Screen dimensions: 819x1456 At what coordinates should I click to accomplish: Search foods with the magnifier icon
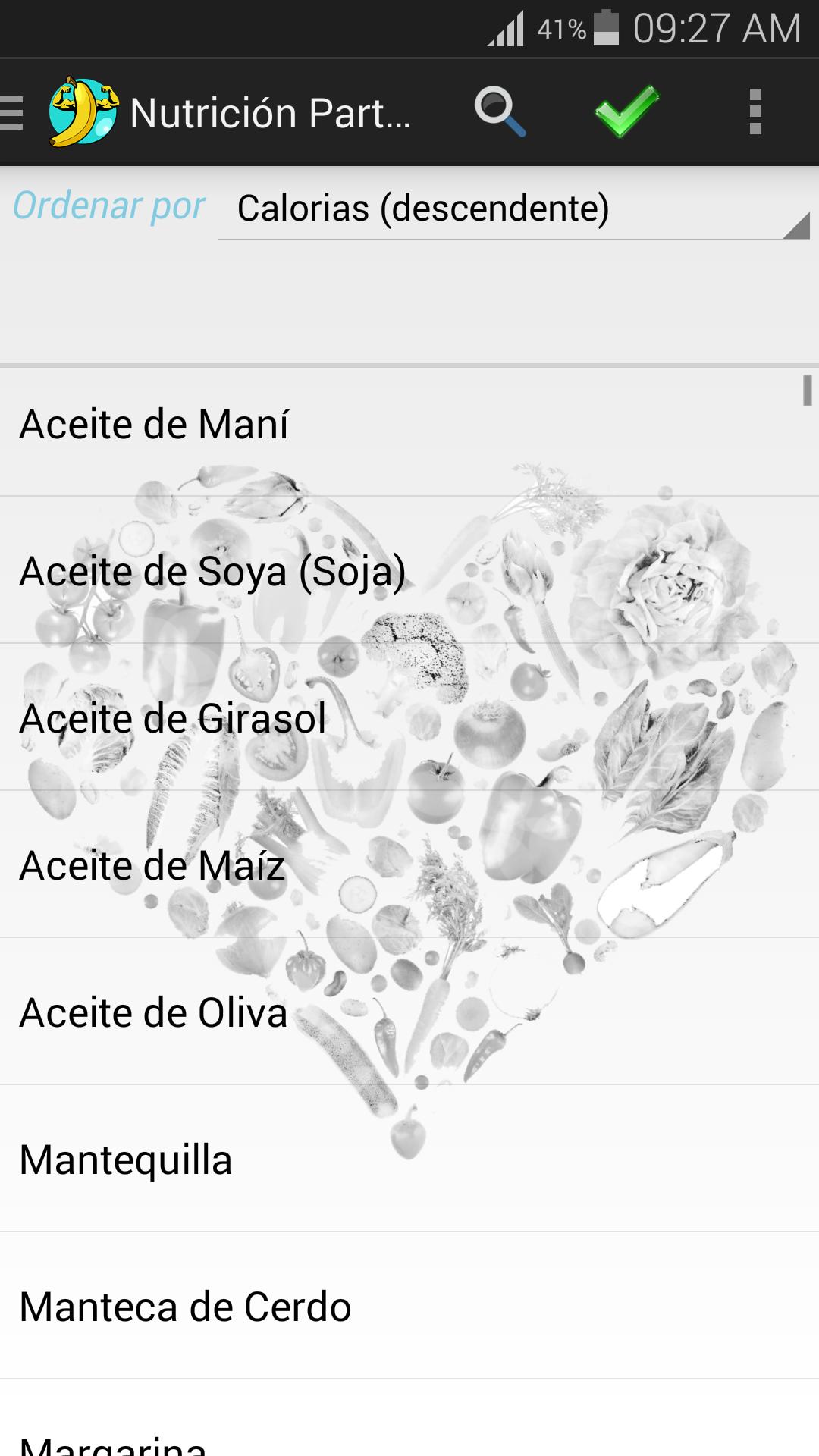tap(499, 113)
